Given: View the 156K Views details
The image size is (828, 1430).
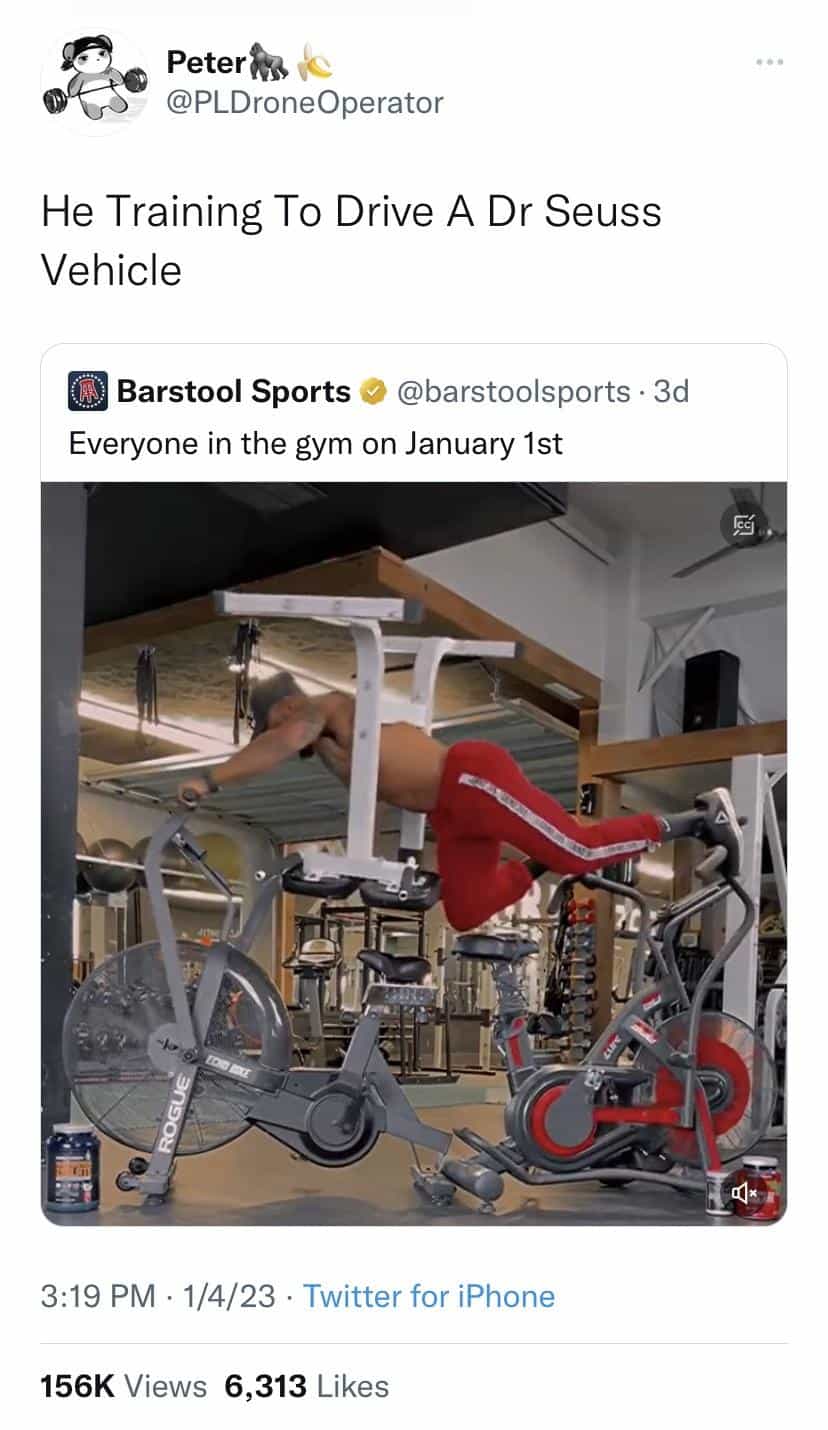Looking at the screenshot, I should pos(123,1386).
